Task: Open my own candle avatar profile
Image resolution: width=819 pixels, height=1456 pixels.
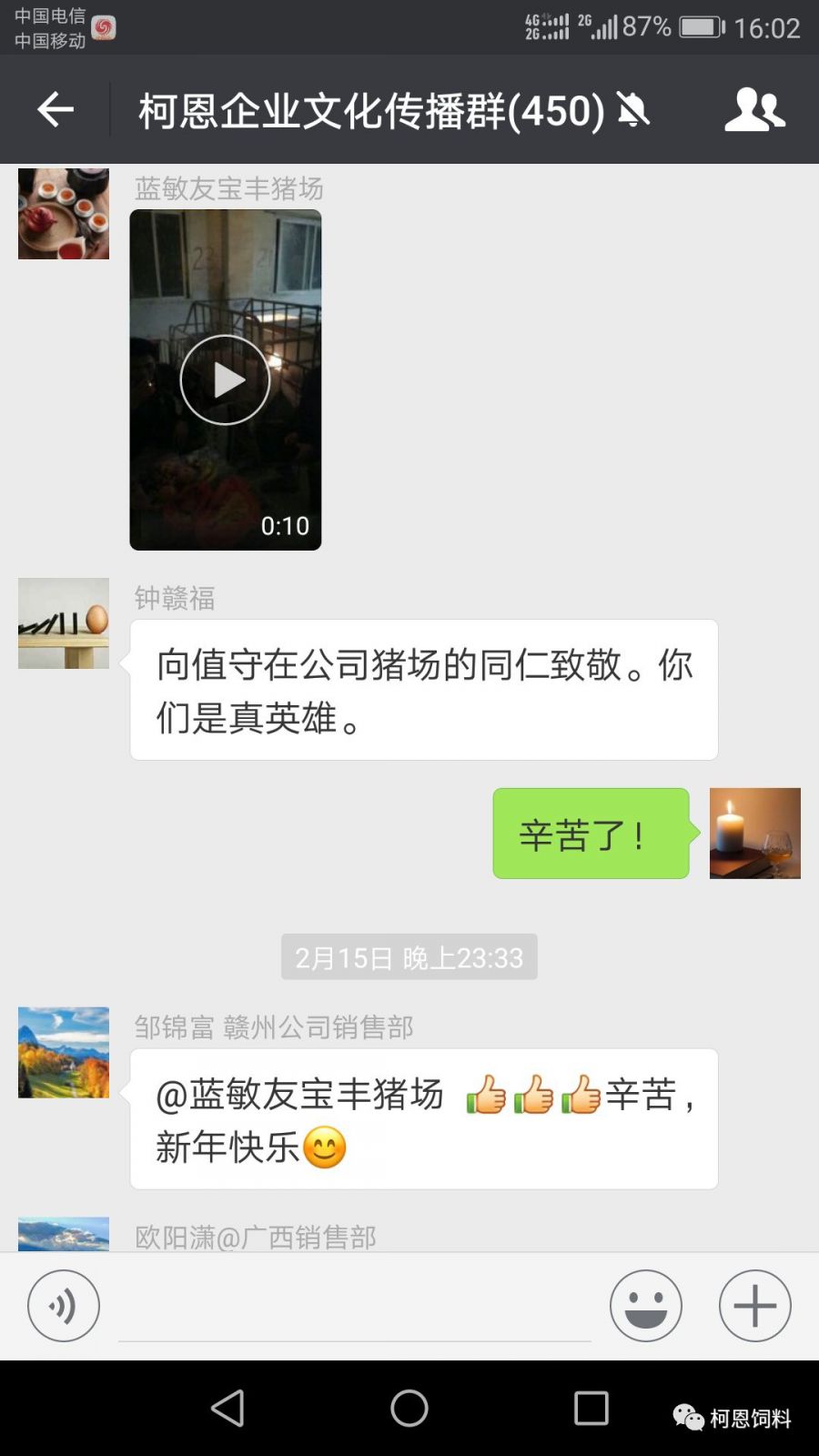Action: tap(755, 834)
